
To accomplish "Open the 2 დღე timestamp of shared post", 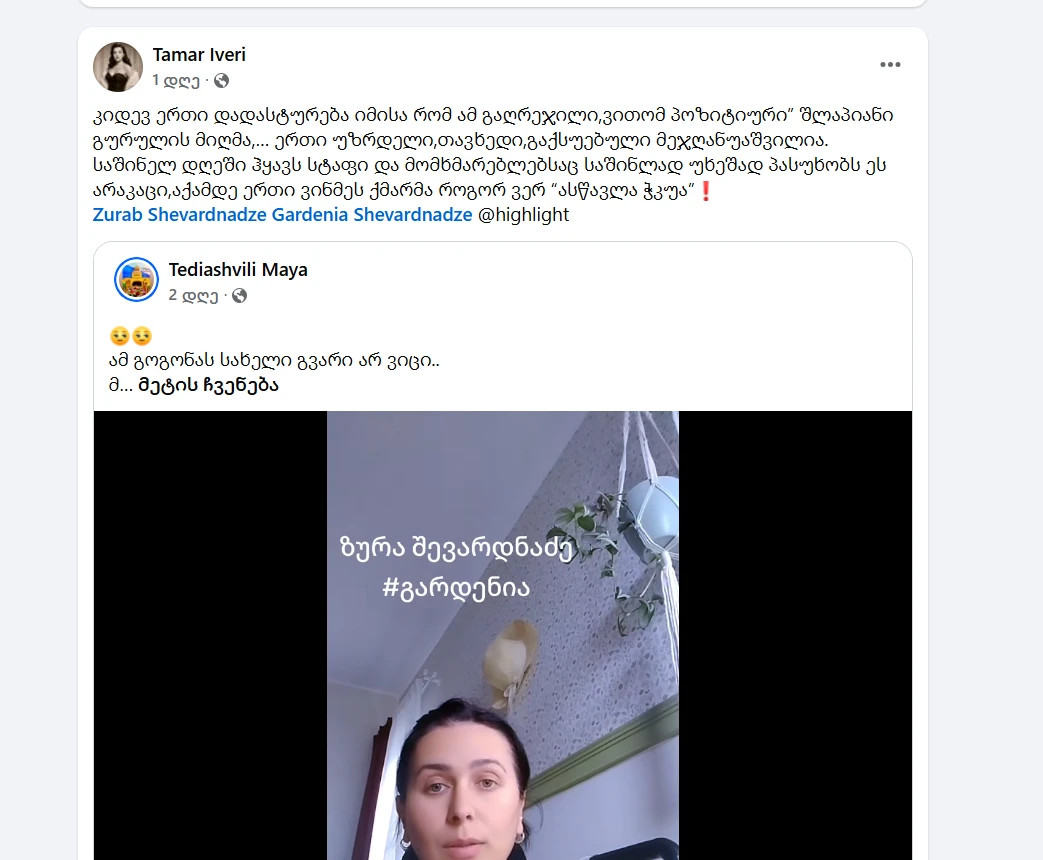I will point(192,296).
